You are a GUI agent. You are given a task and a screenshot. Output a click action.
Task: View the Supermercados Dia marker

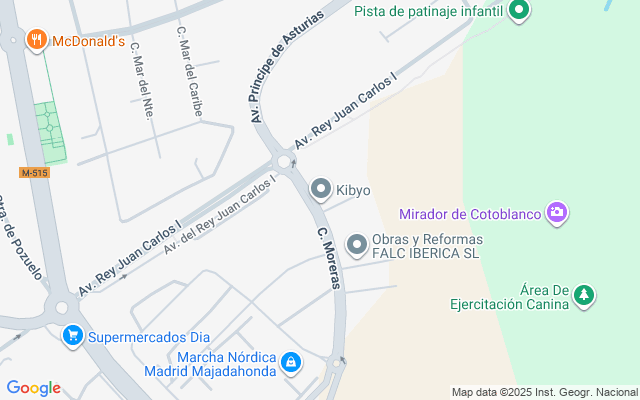click(x=71, y=336)
